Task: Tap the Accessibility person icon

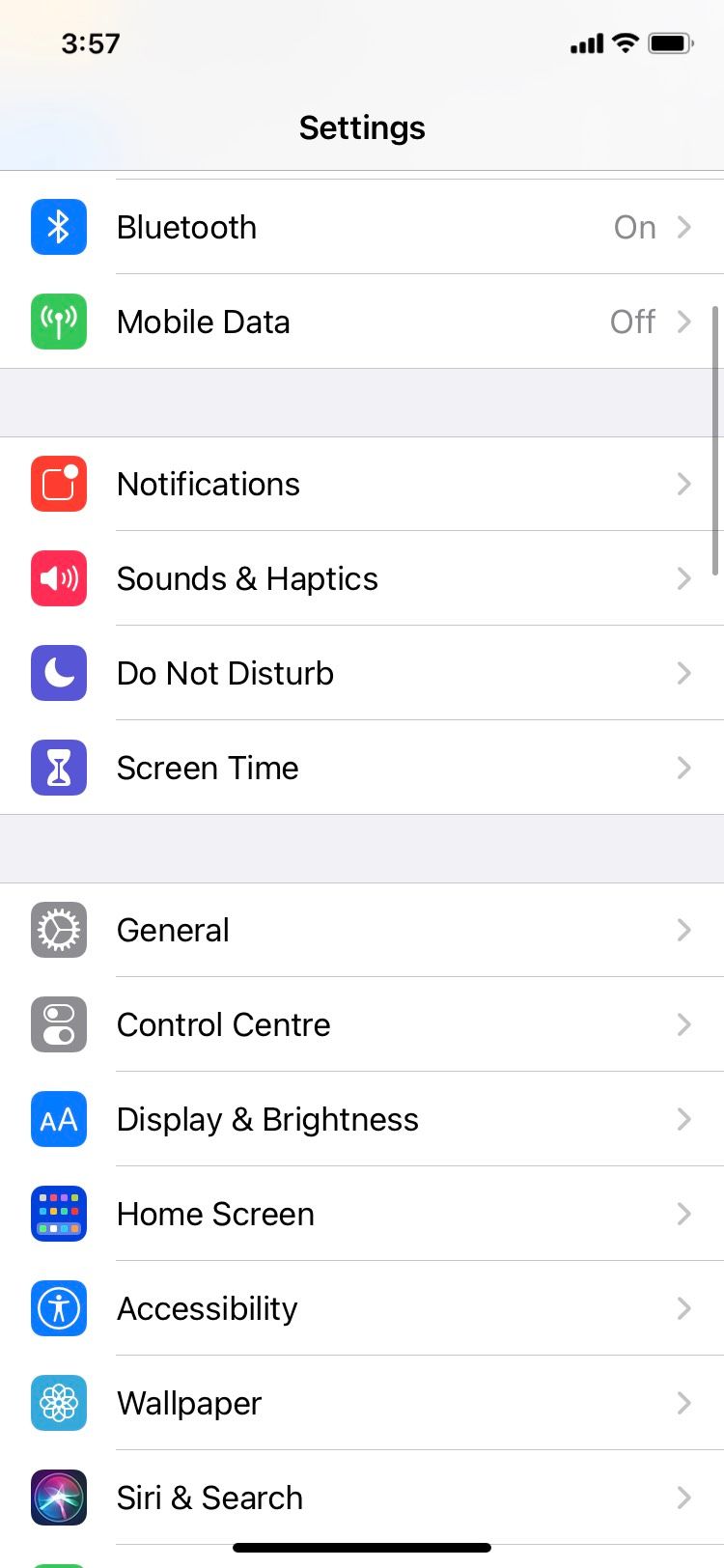Action: pos(59,1308)
